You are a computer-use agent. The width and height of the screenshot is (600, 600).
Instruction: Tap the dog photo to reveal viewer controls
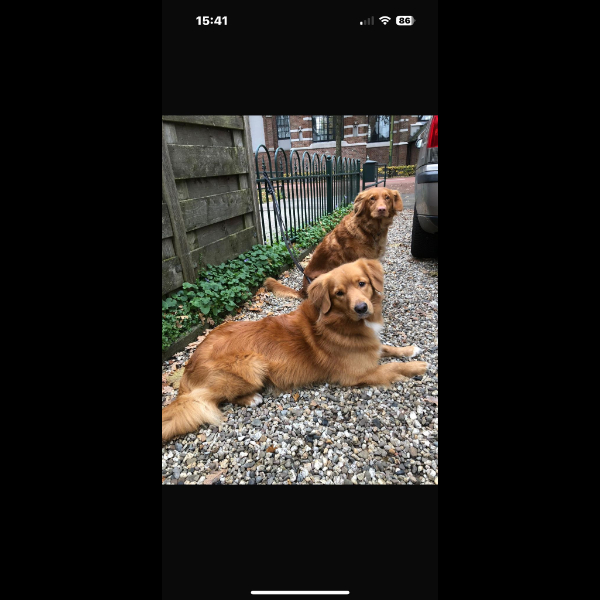300,300
